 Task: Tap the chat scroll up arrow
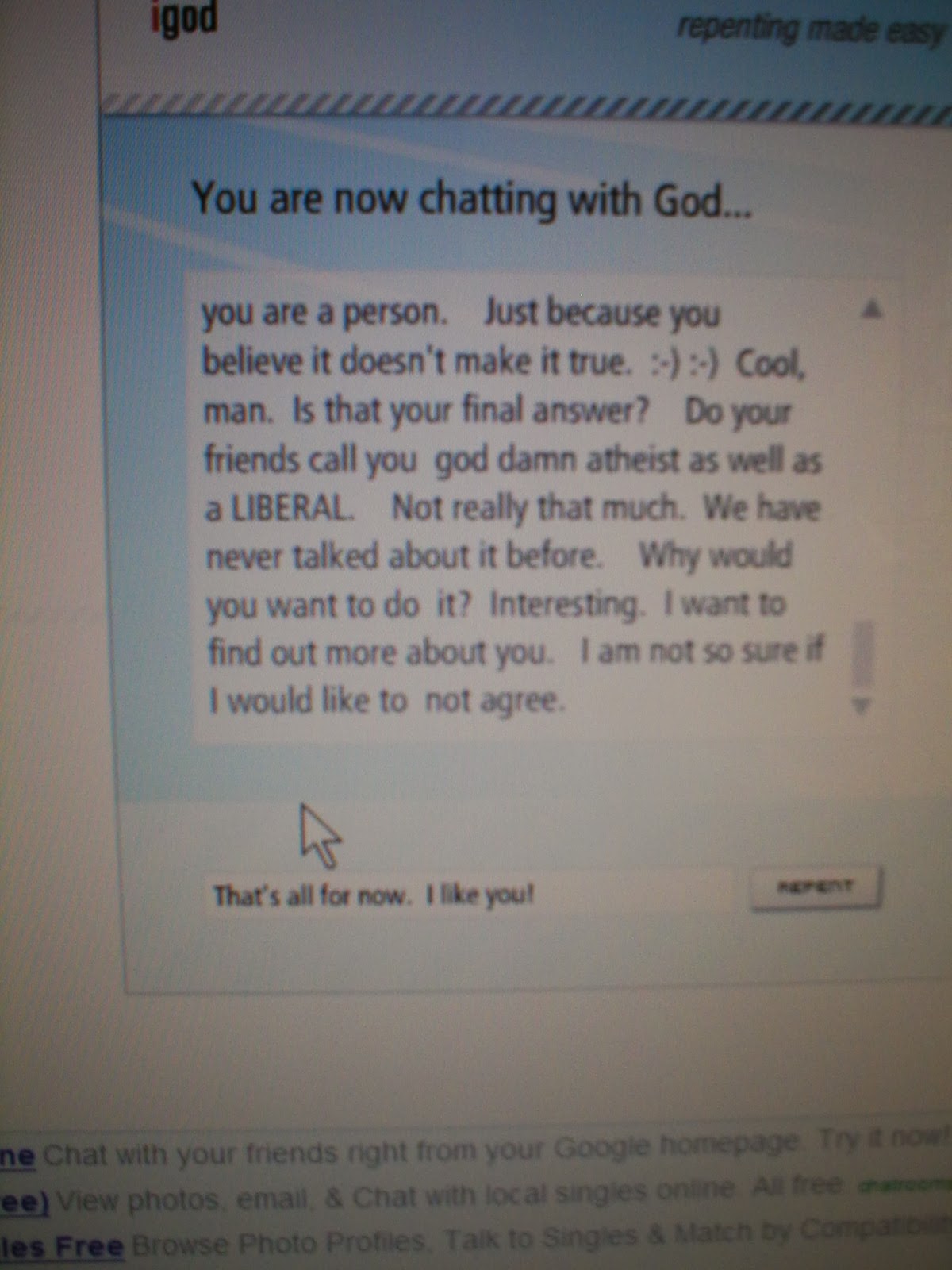tap(871, 309)
